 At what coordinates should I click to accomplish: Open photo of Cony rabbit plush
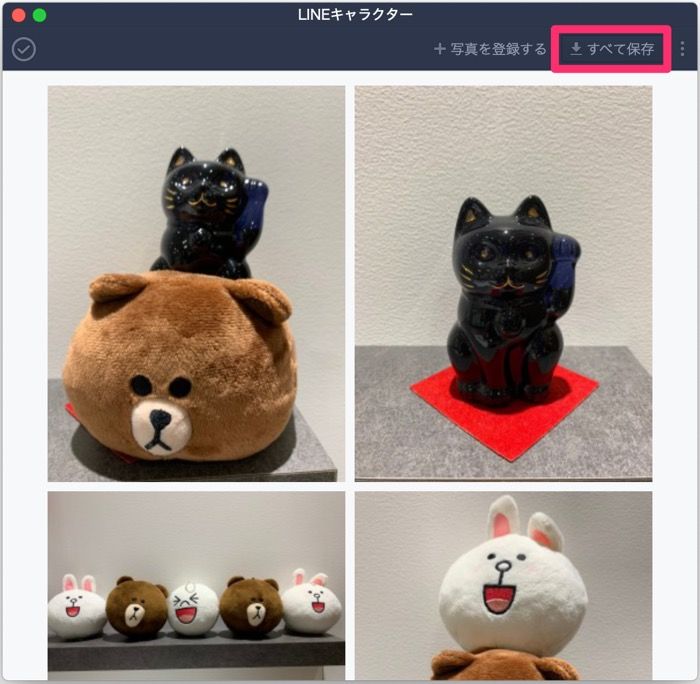point(503,585)
